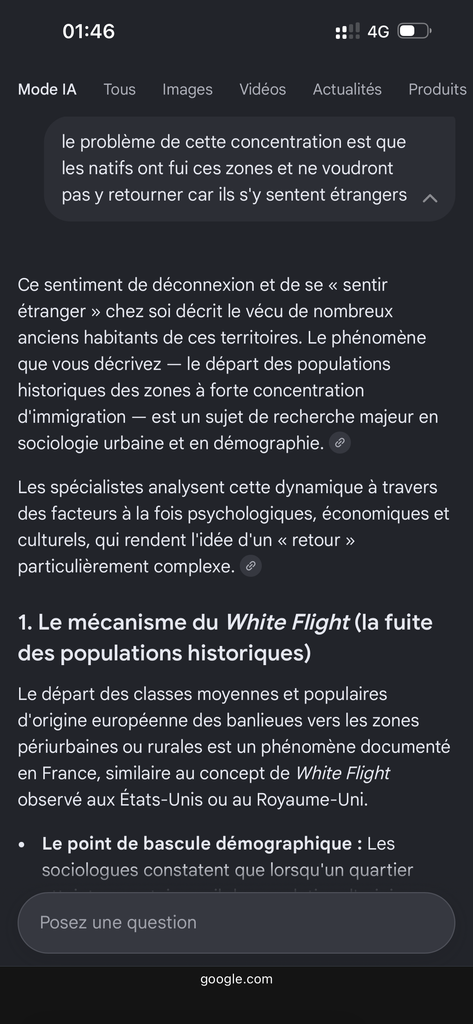
Task: Open source link after "en démographie"
Action: 340,443
